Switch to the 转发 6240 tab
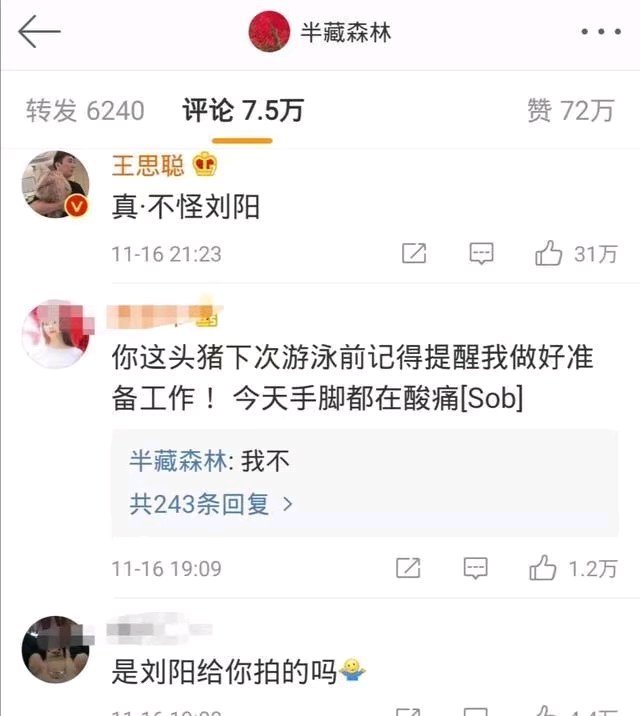 (85, 111)
